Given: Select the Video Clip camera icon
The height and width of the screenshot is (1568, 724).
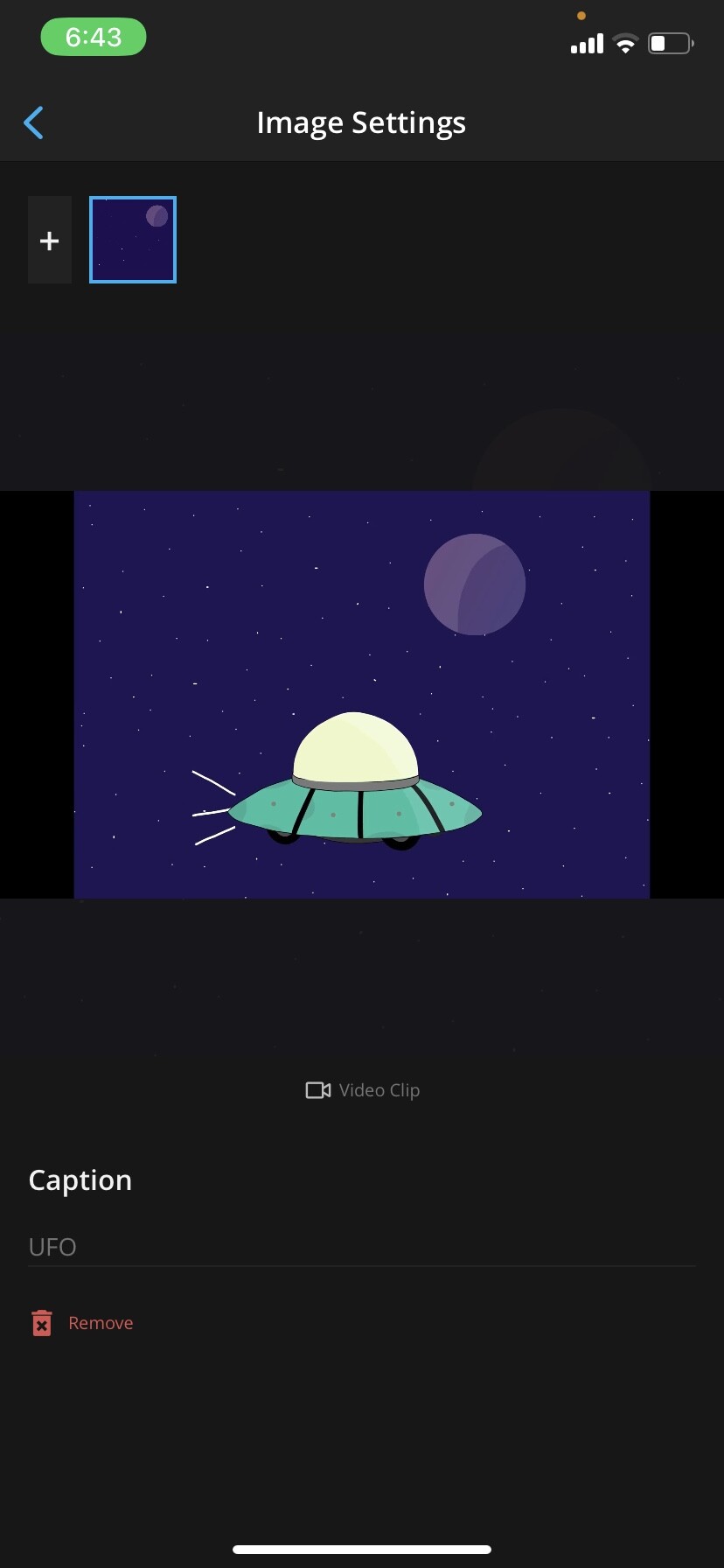Looking at the screenshot, I should (317, 1089).
